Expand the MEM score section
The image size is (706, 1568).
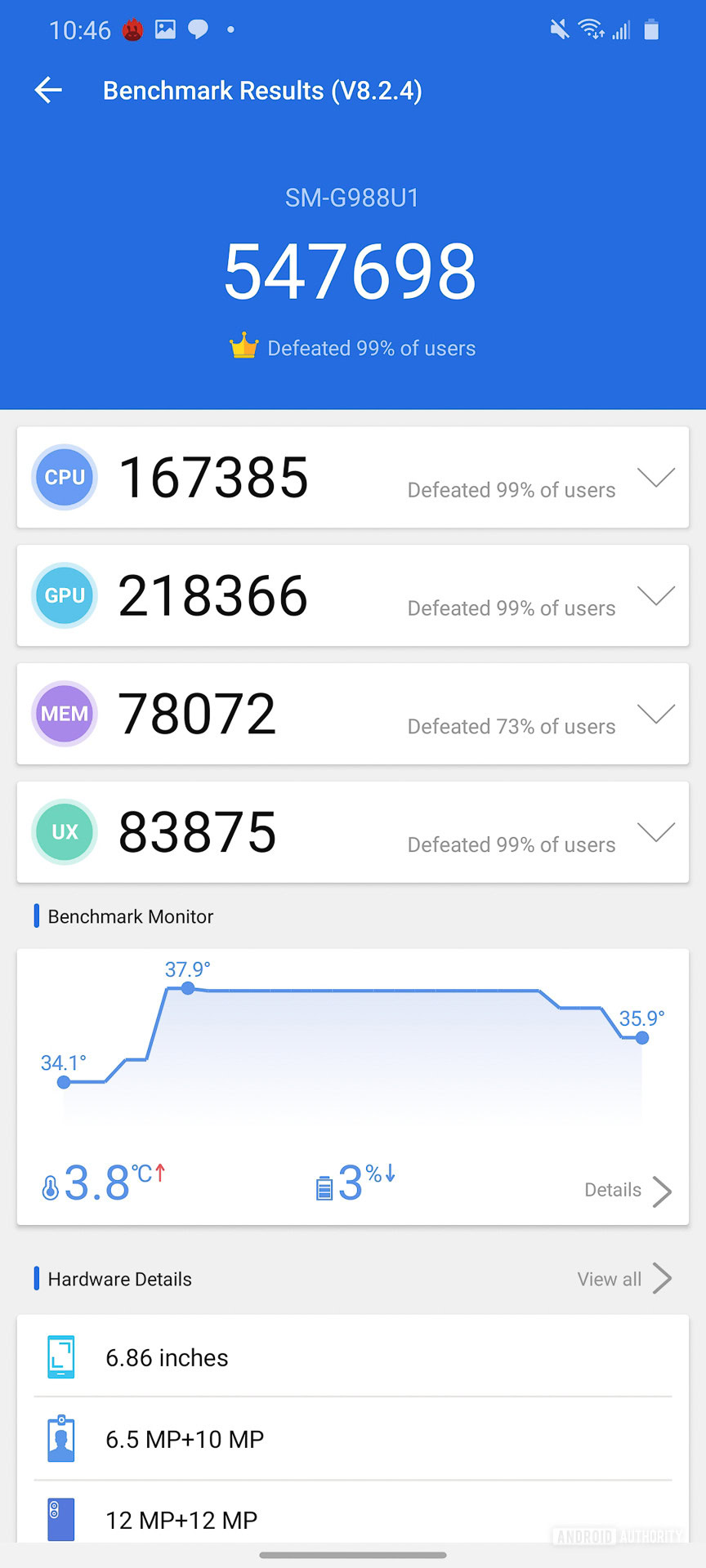point(655,714)
